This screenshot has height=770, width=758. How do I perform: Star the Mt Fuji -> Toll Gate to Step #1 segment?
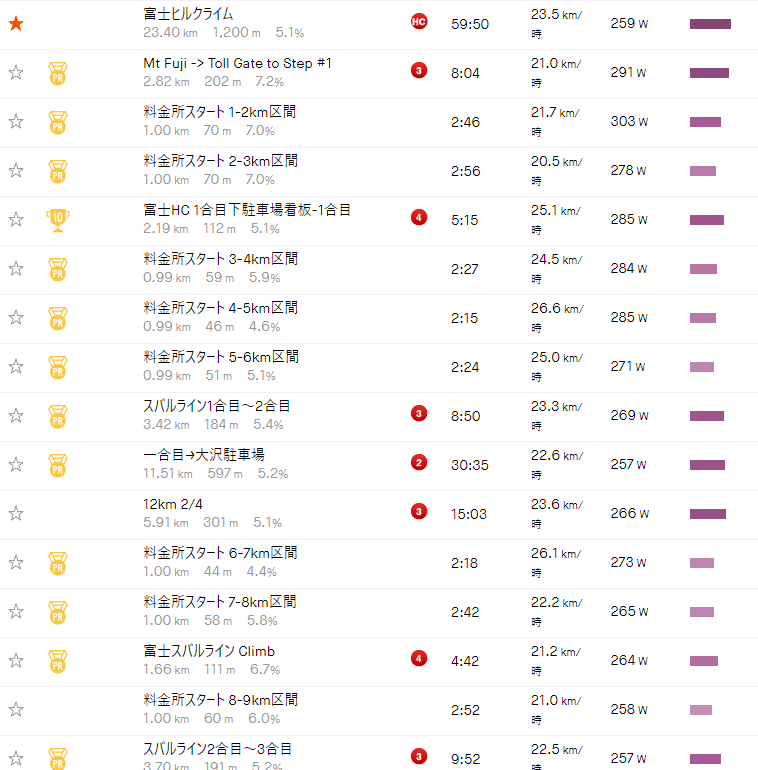pos(16,72)
